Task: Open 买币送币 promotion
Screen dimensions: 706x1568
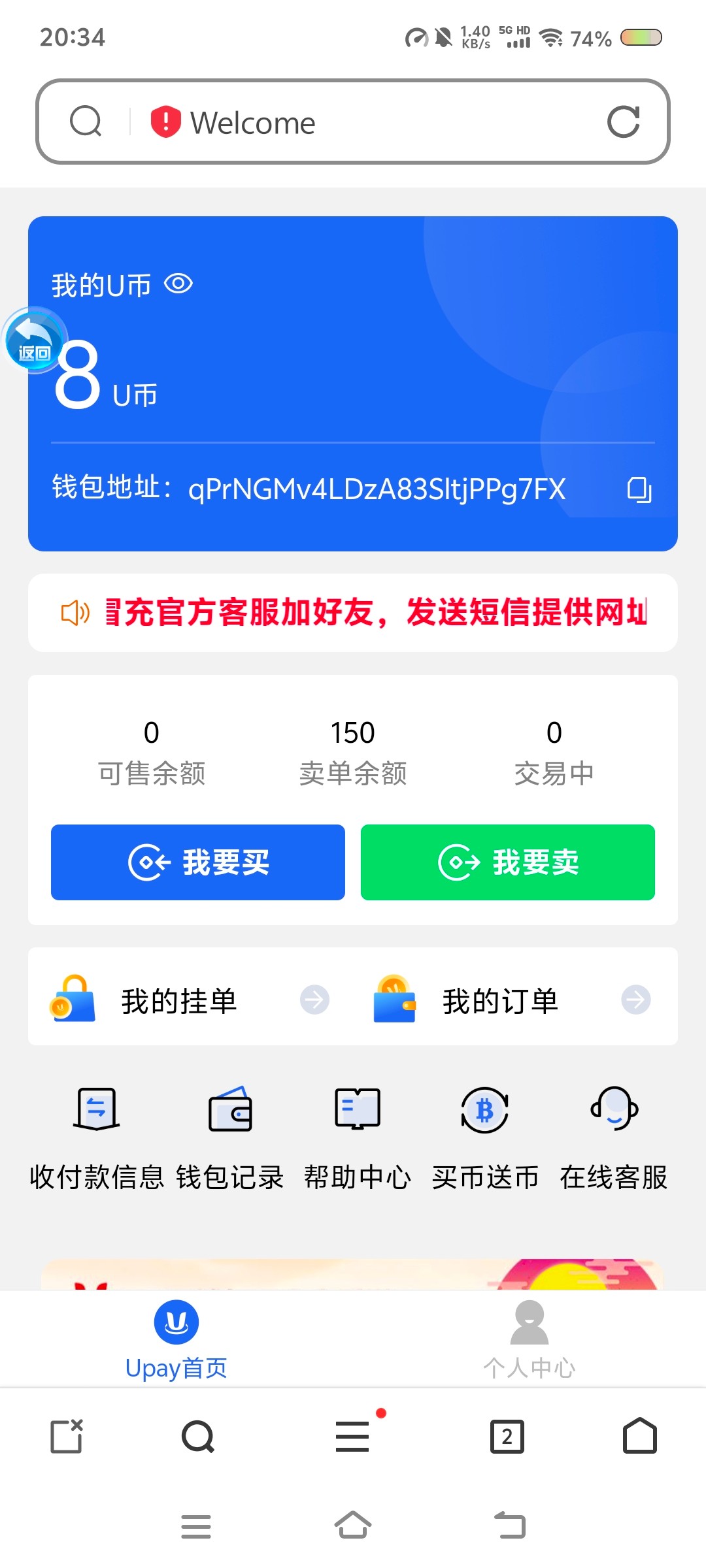Action: point(484,1138)
